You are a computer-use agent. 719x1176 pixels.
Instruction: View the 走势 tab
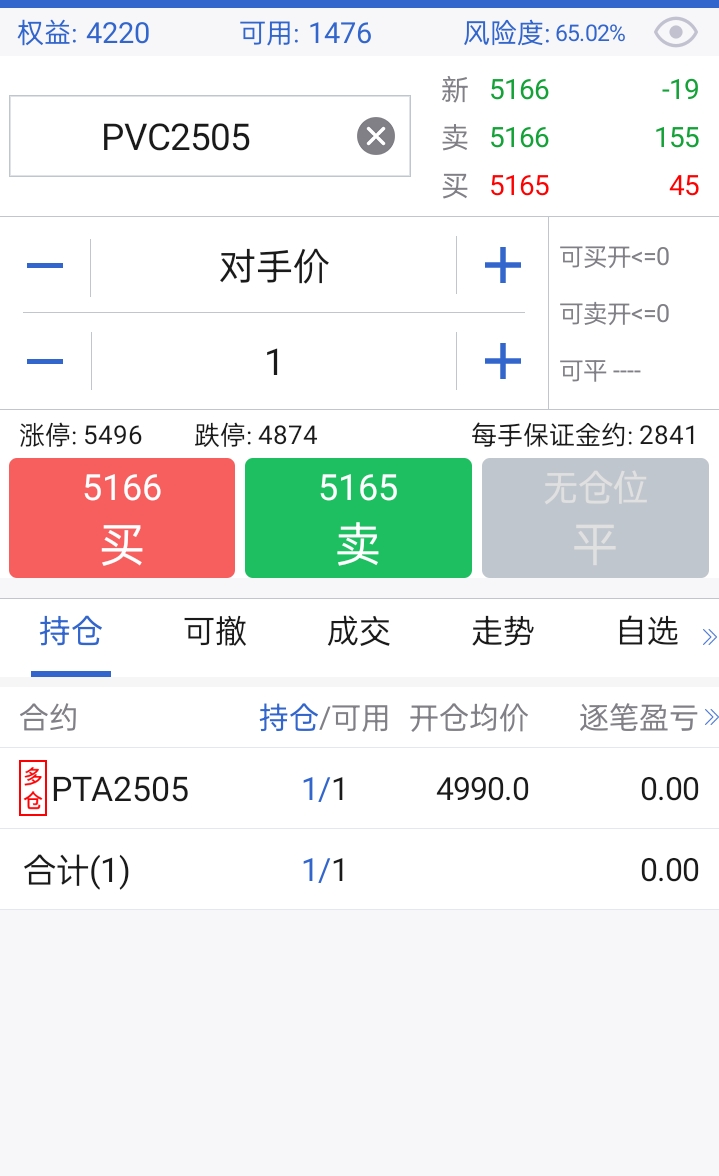503,632
